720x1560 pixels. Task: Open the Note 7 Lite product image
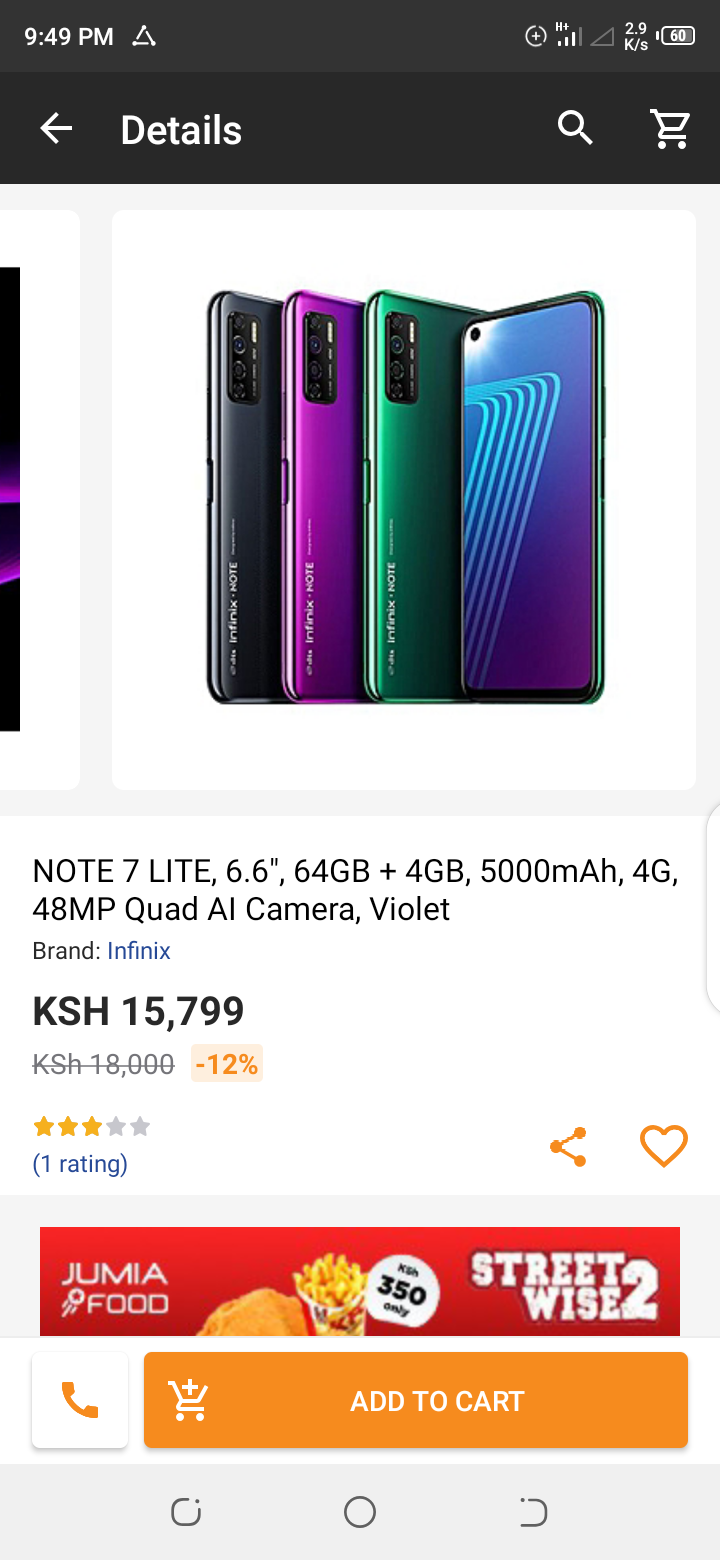click(404, 500)
